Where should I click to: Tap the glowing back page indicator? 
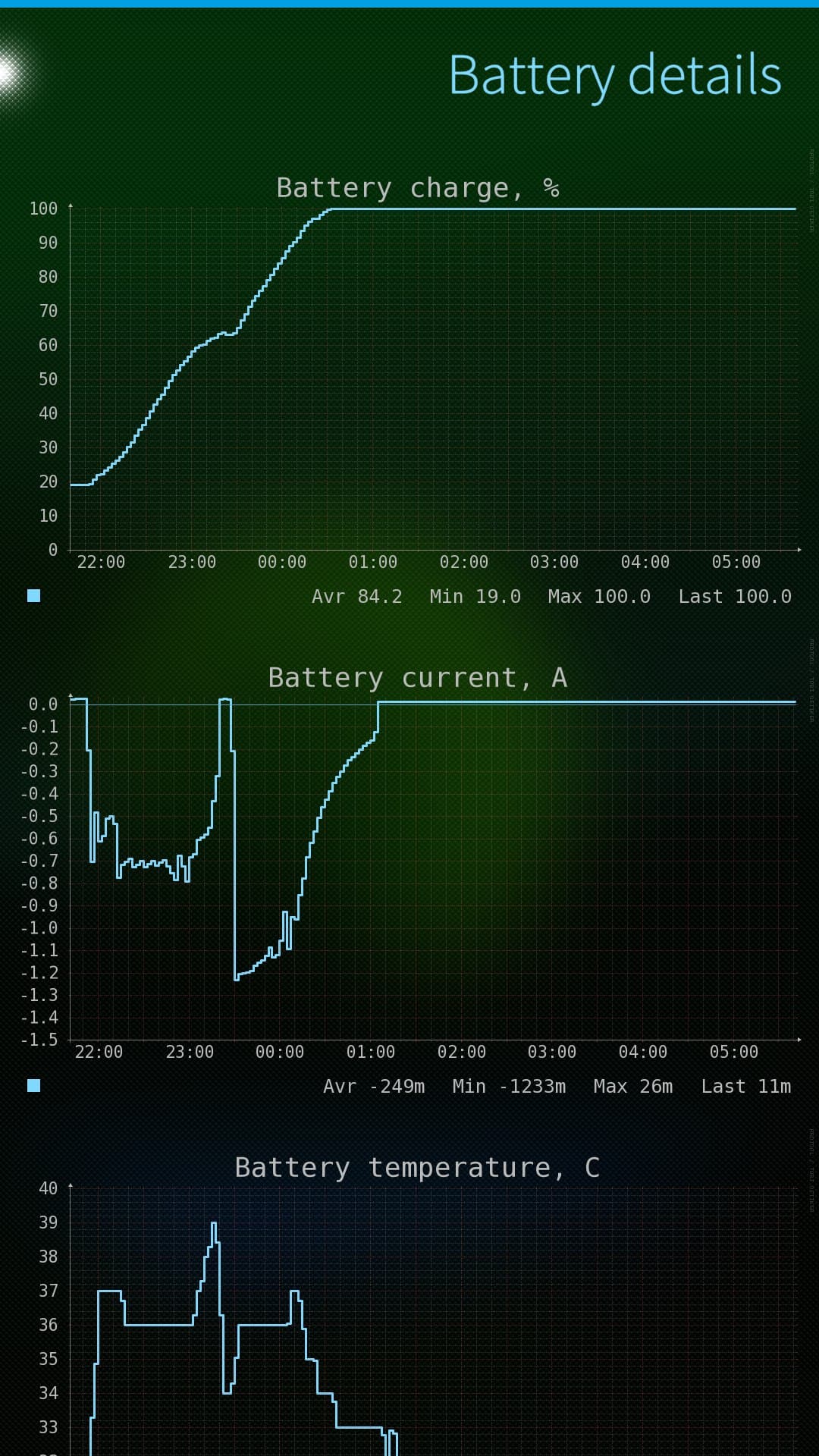coord(9,74)
